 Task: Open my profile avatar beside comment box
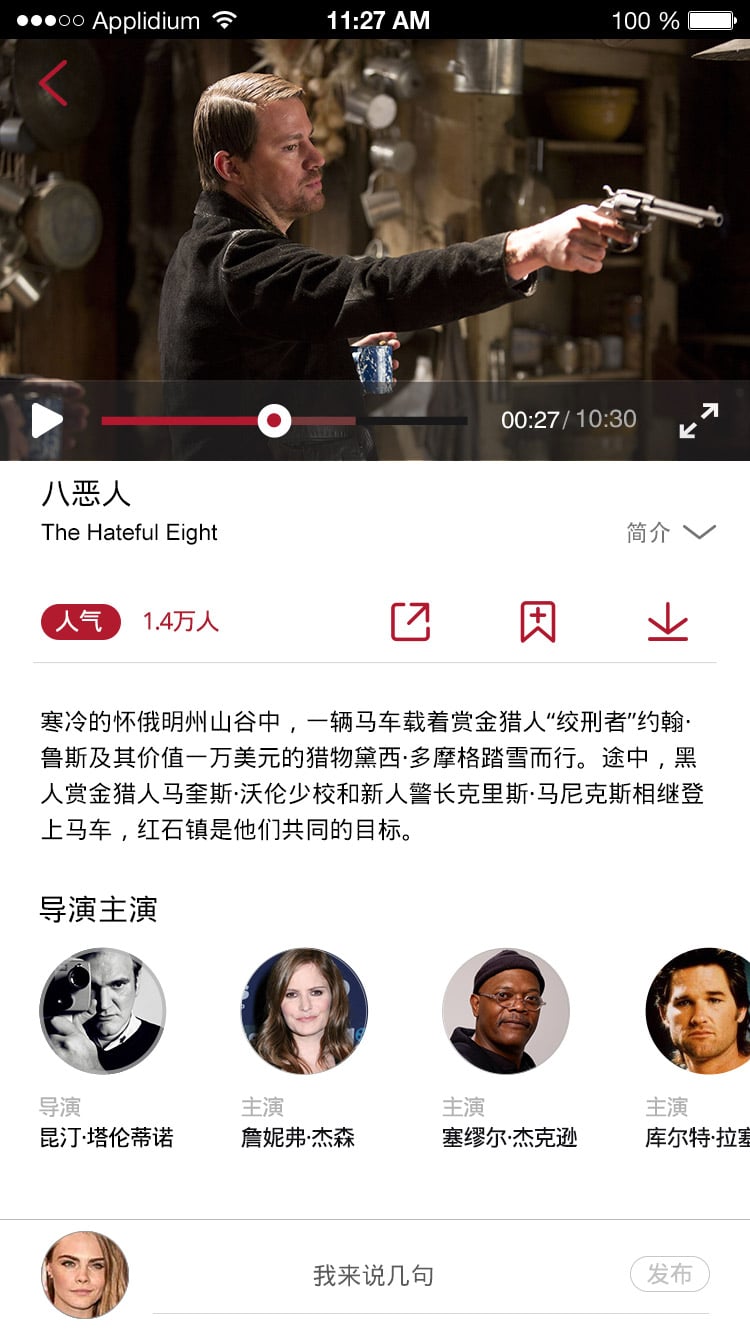[85, 1274]
